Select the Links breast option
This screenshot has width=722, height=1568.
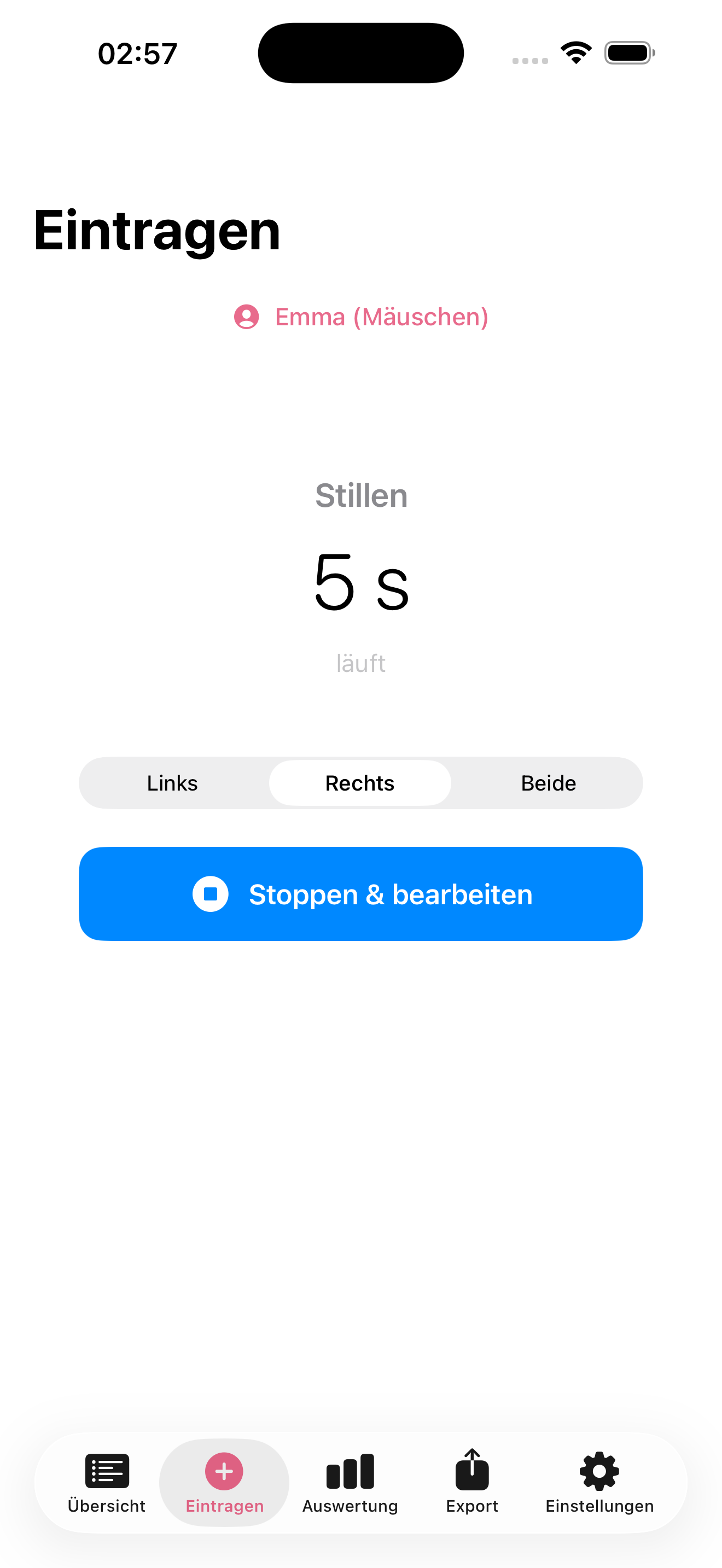[172, 783]
